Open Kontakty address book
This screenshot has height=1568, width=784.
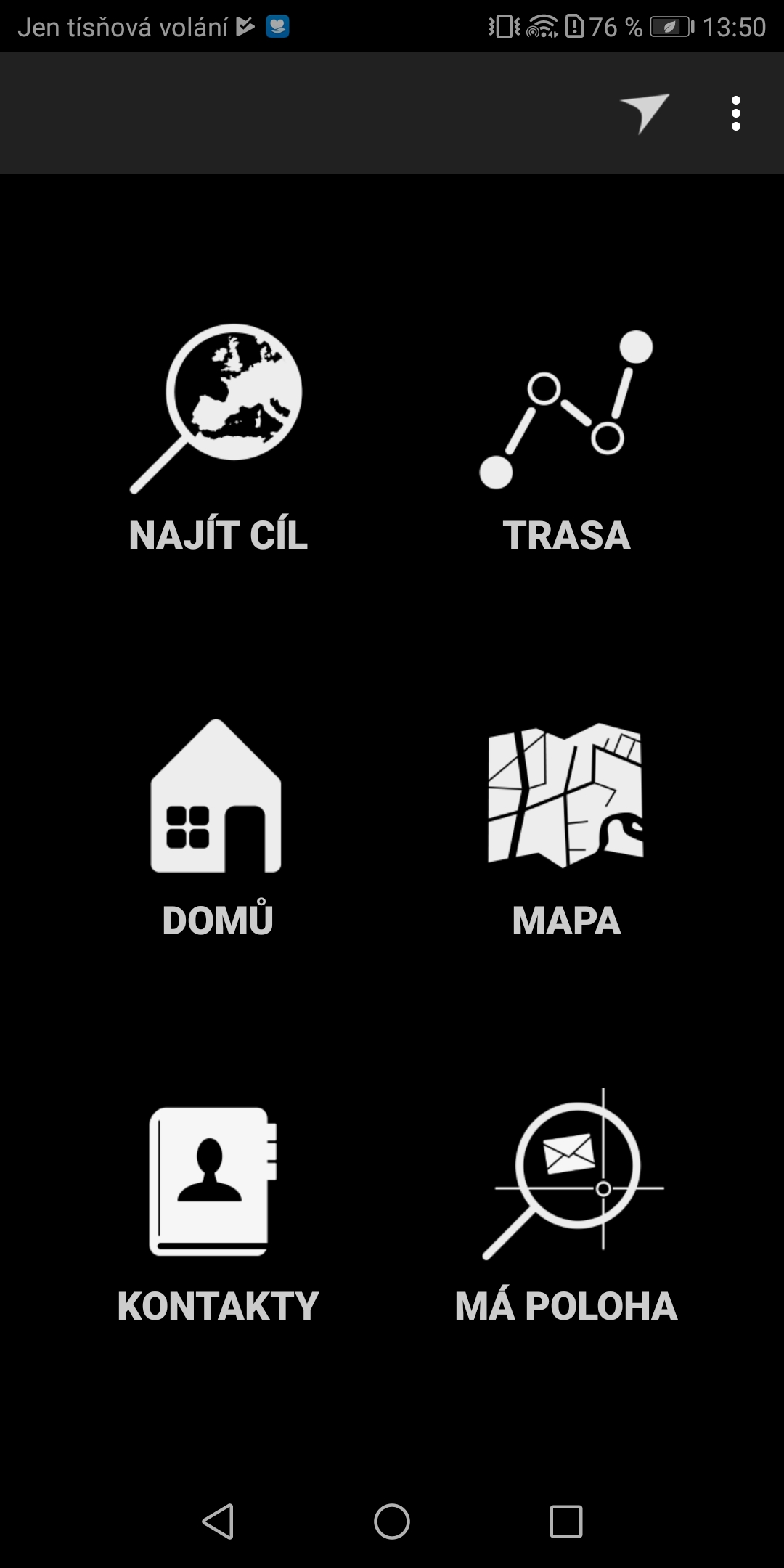tap(217, 1214)
